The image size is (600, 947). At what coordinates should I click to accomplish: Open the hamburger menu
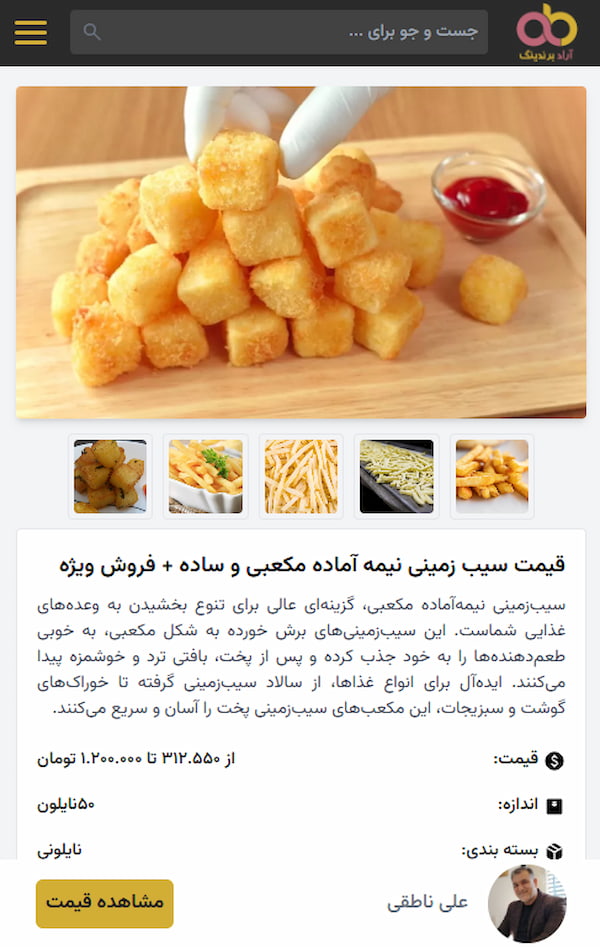[31, 33]
